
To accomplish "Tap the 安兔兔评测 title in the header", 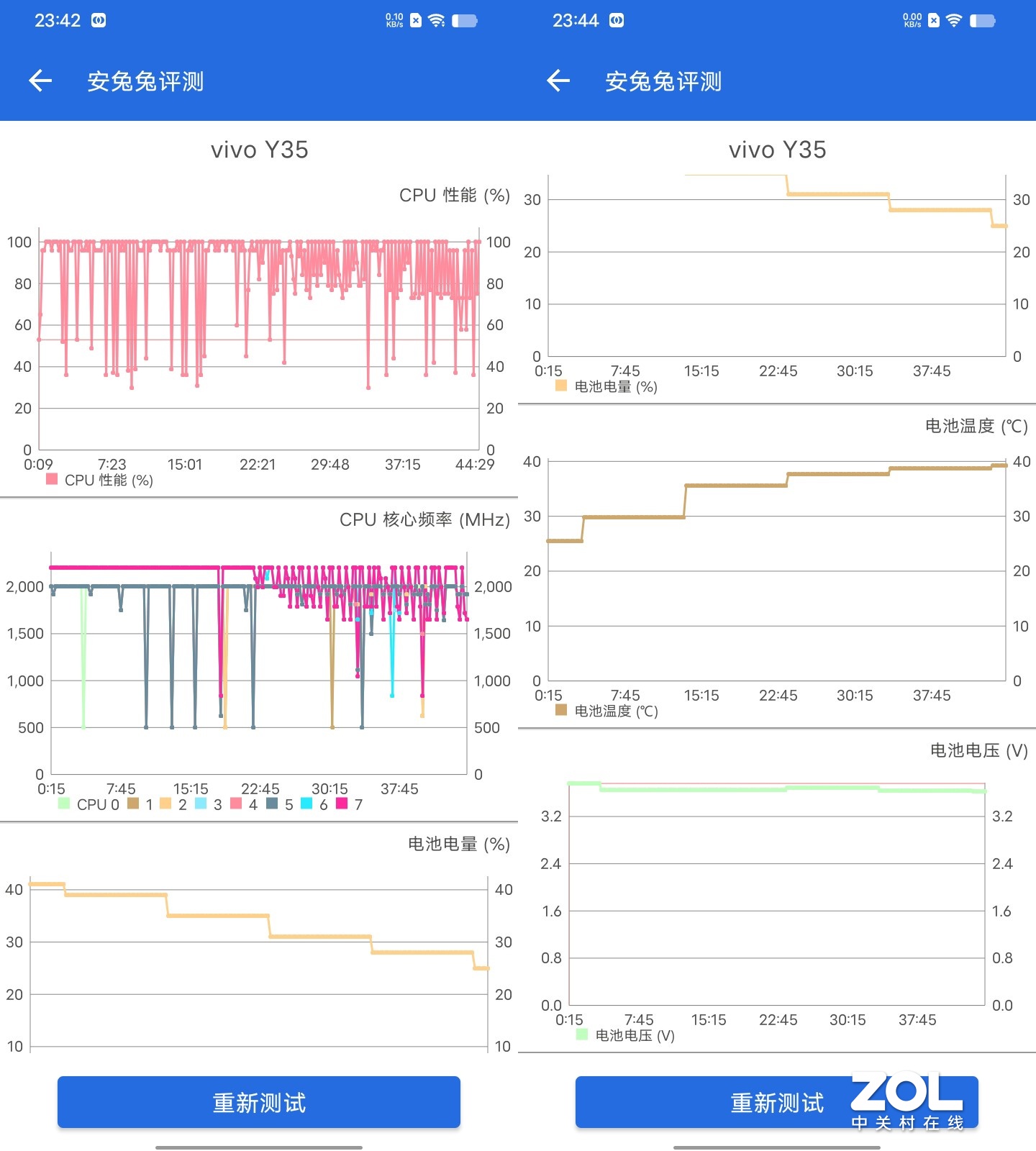I will point(146,81).
